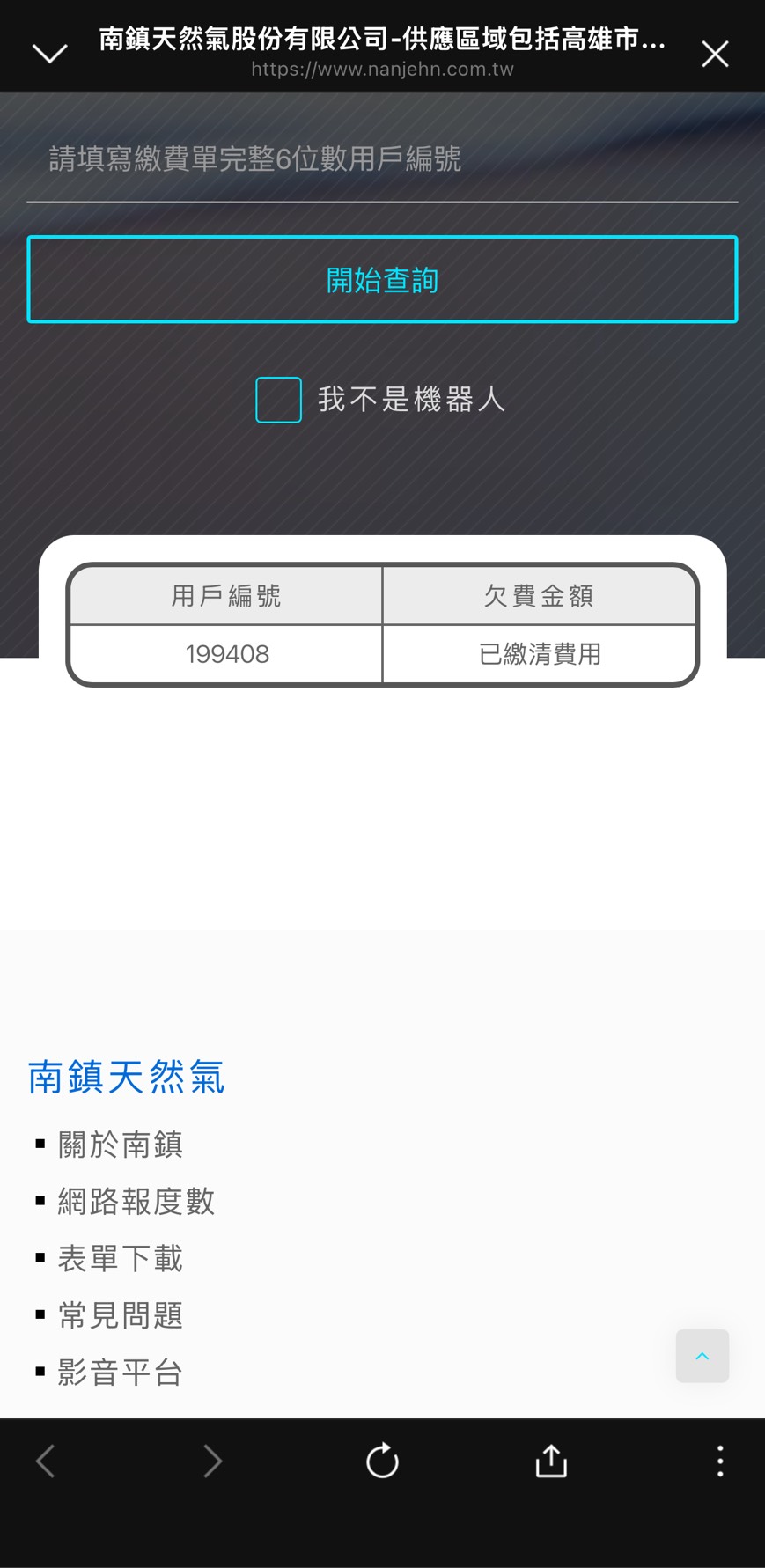Image resolution: width=765 pixels, height=1568 pixels.
Task: Select the 關於南鎮 menu item
Action: [120, 1145]
